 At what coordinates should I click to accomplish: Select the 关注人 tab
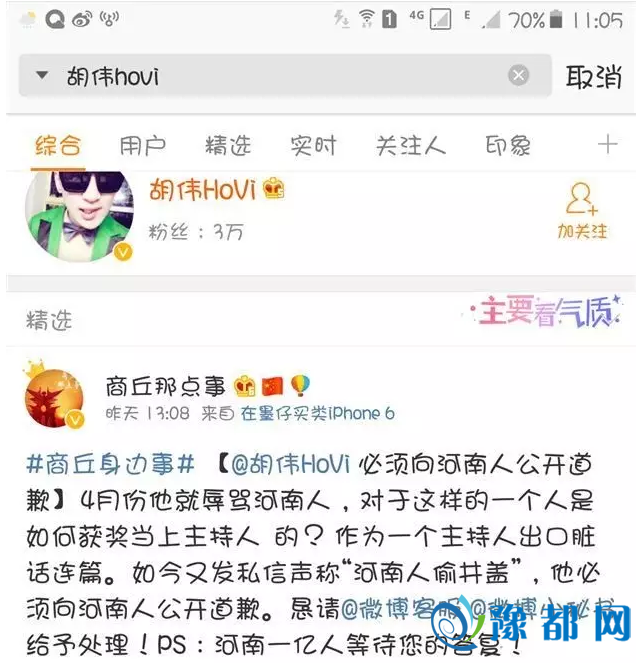tap(410, 146)
